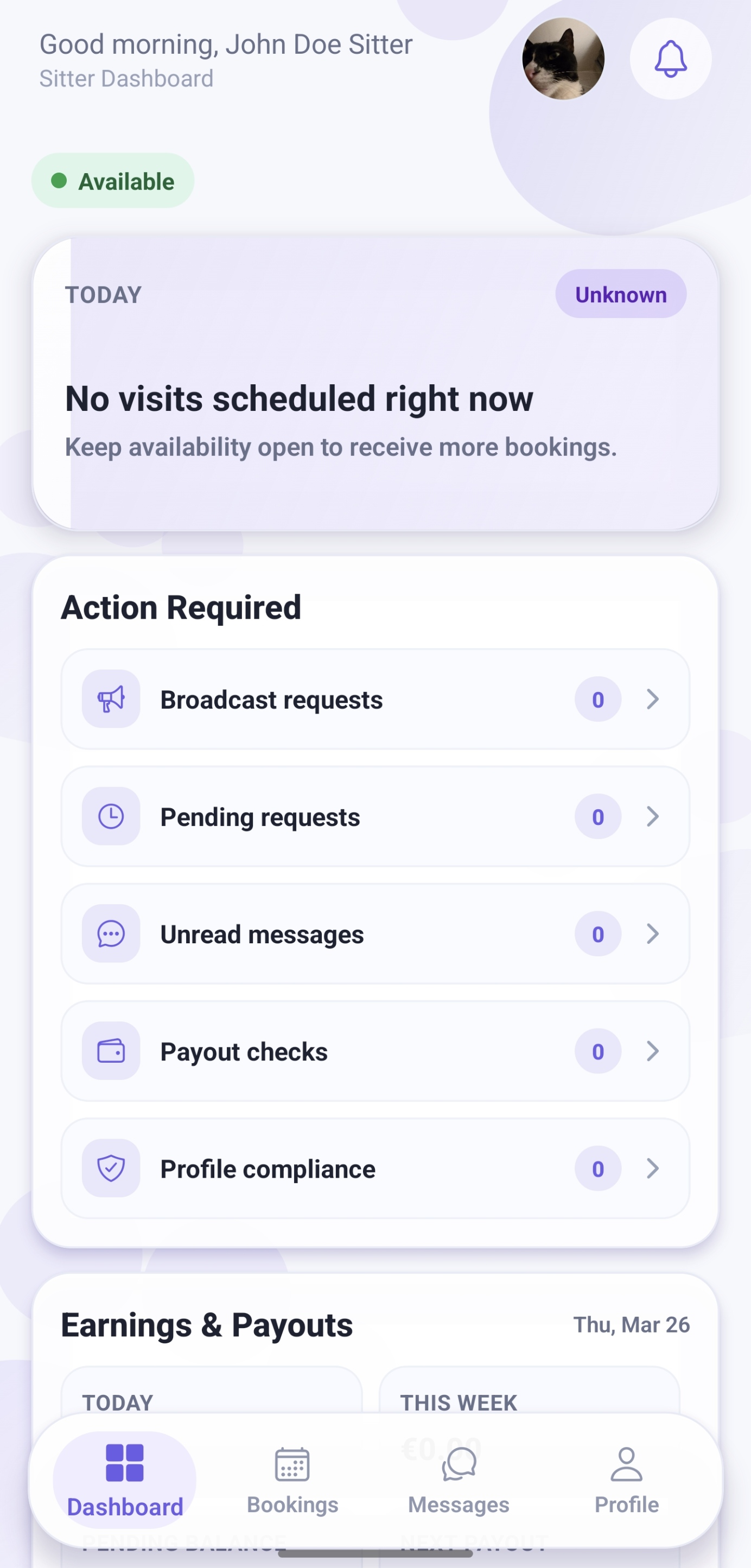751x1568 pixels.
Task: Toggle the Available status pill
Action: [113, 180]
